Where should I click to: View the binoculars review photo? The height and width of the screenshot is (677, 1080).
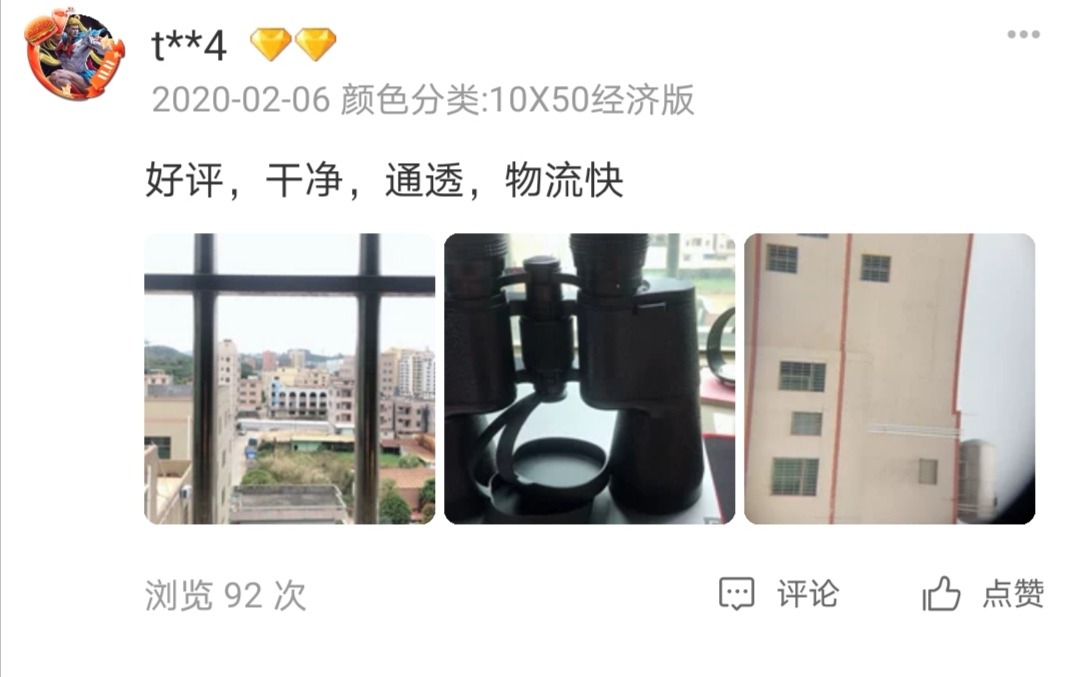pos(589,379)
